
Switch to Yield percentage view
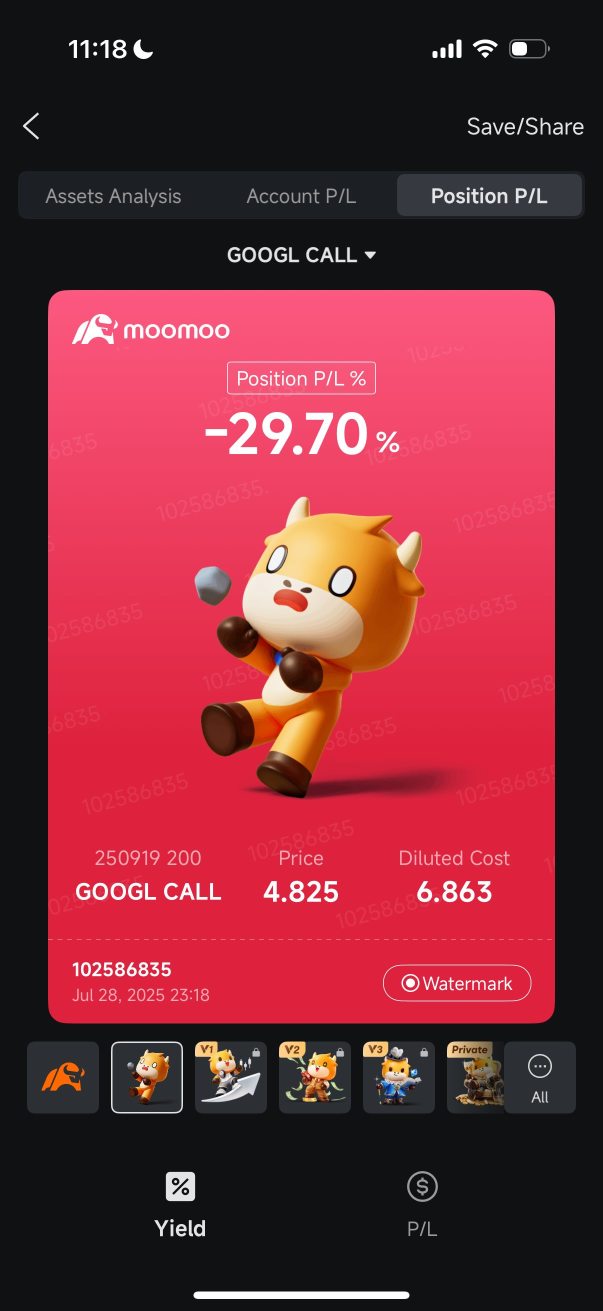(180, 1205)
